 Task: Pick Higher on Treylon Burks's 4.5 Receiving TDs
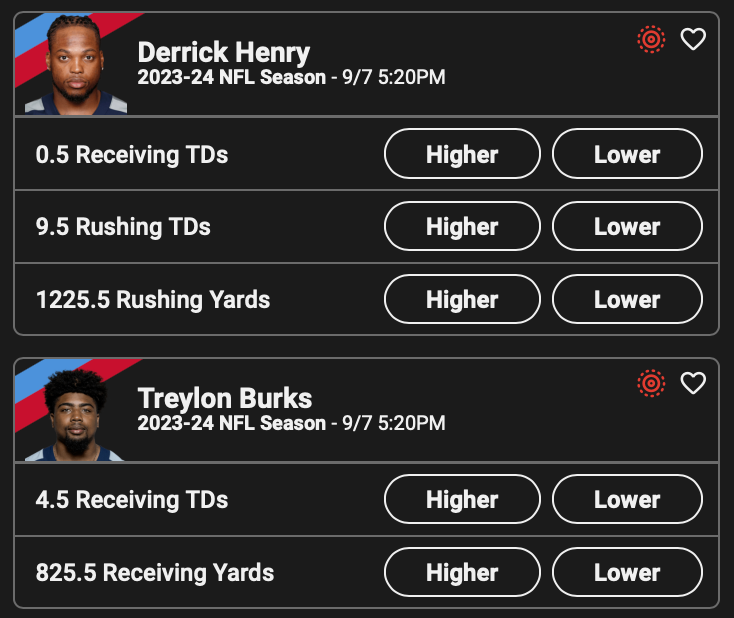click(x=462, y=499)
